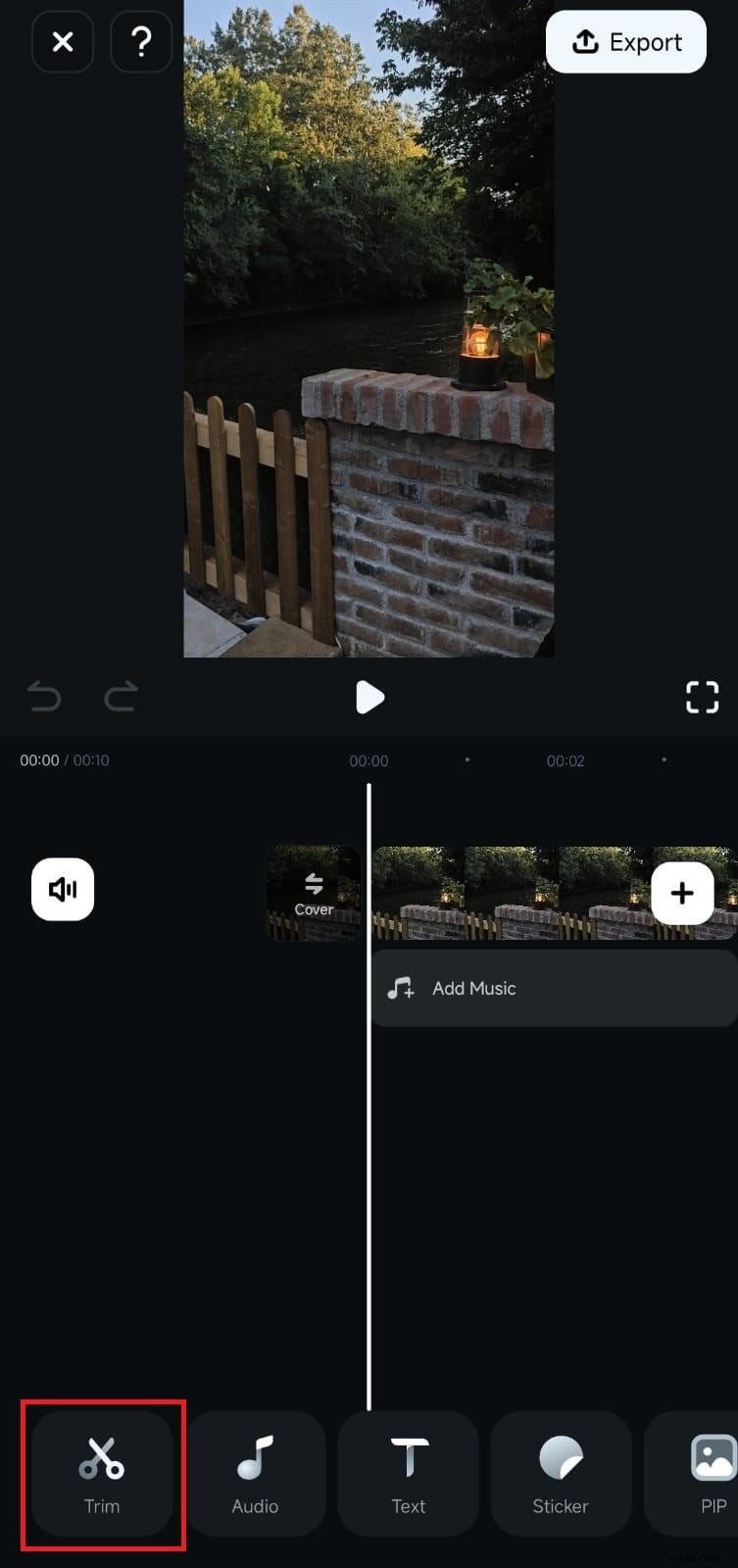Play the video preview
Image resolution: width=738 pixels, height=1568 pixels.
(369, 697)
